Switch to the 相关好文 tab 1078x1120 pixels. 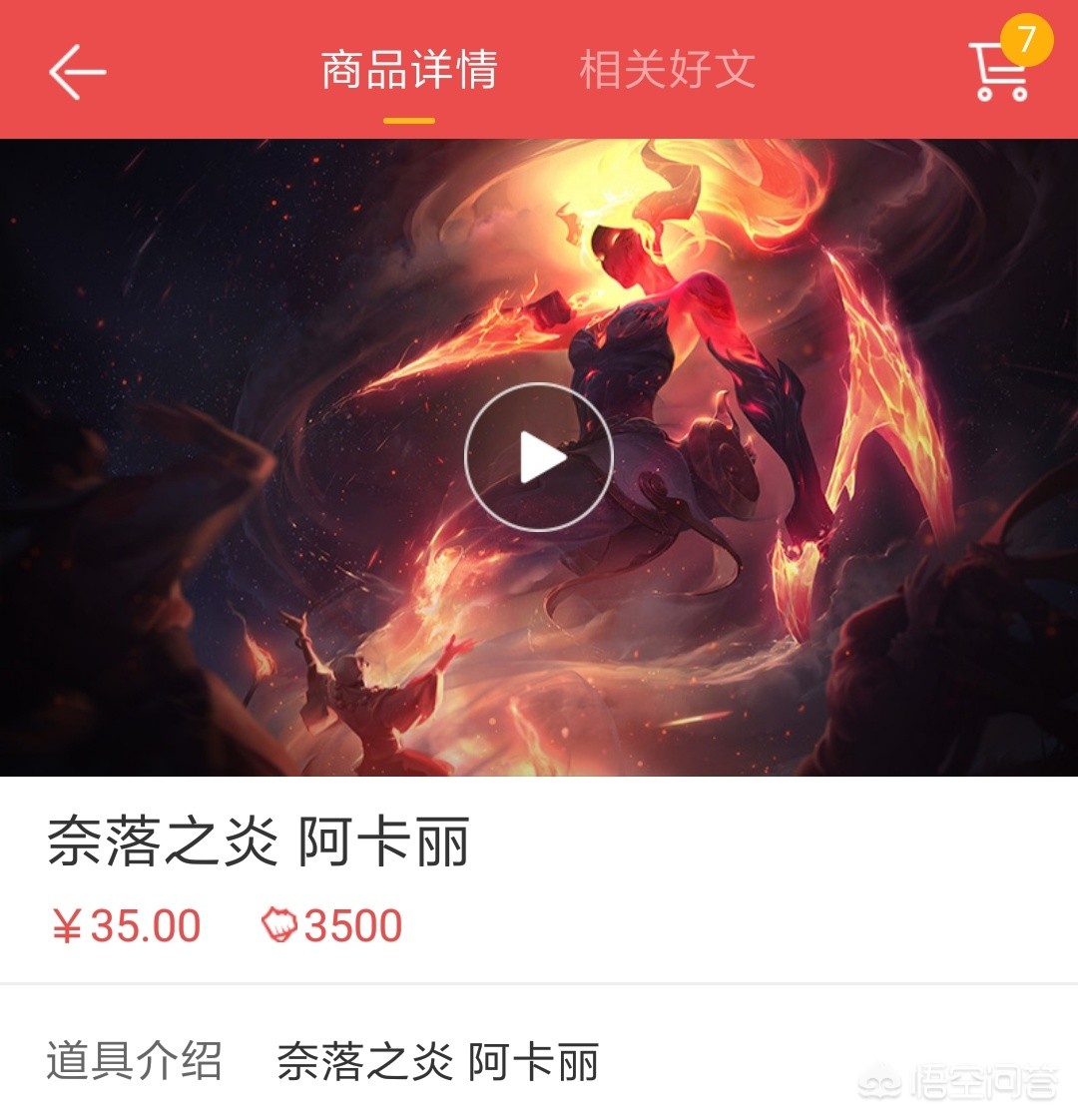coord(667,71)
